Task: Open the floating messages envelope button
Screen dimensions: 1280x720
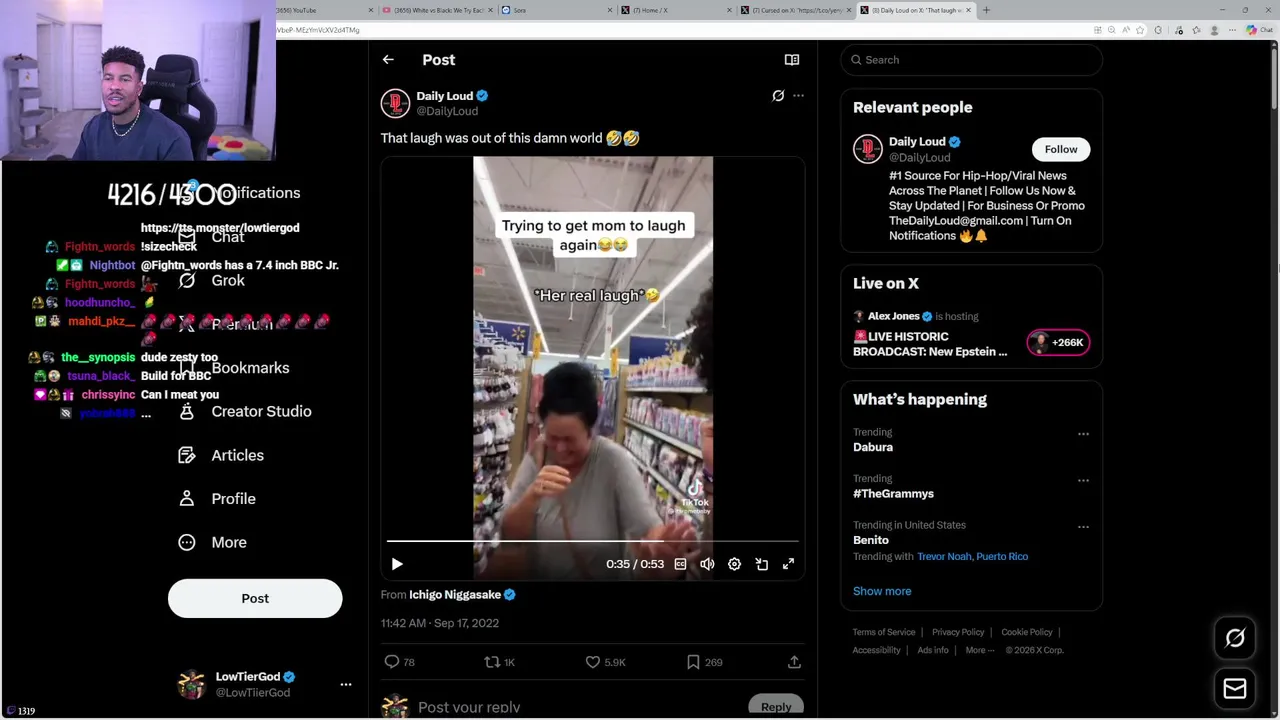Action: pyautogui.click(x=1235, y=688)
